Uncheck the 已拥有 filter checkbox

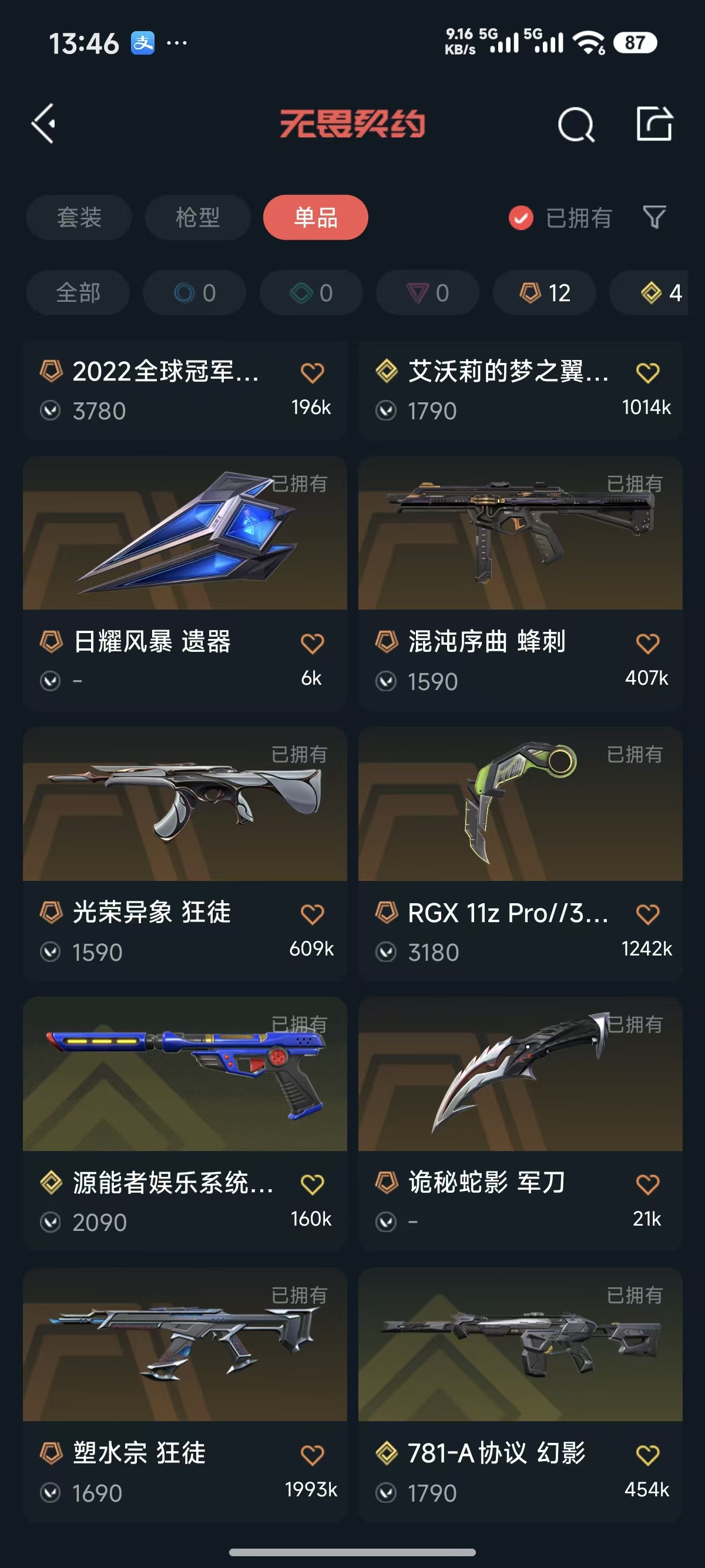[521, 218]
